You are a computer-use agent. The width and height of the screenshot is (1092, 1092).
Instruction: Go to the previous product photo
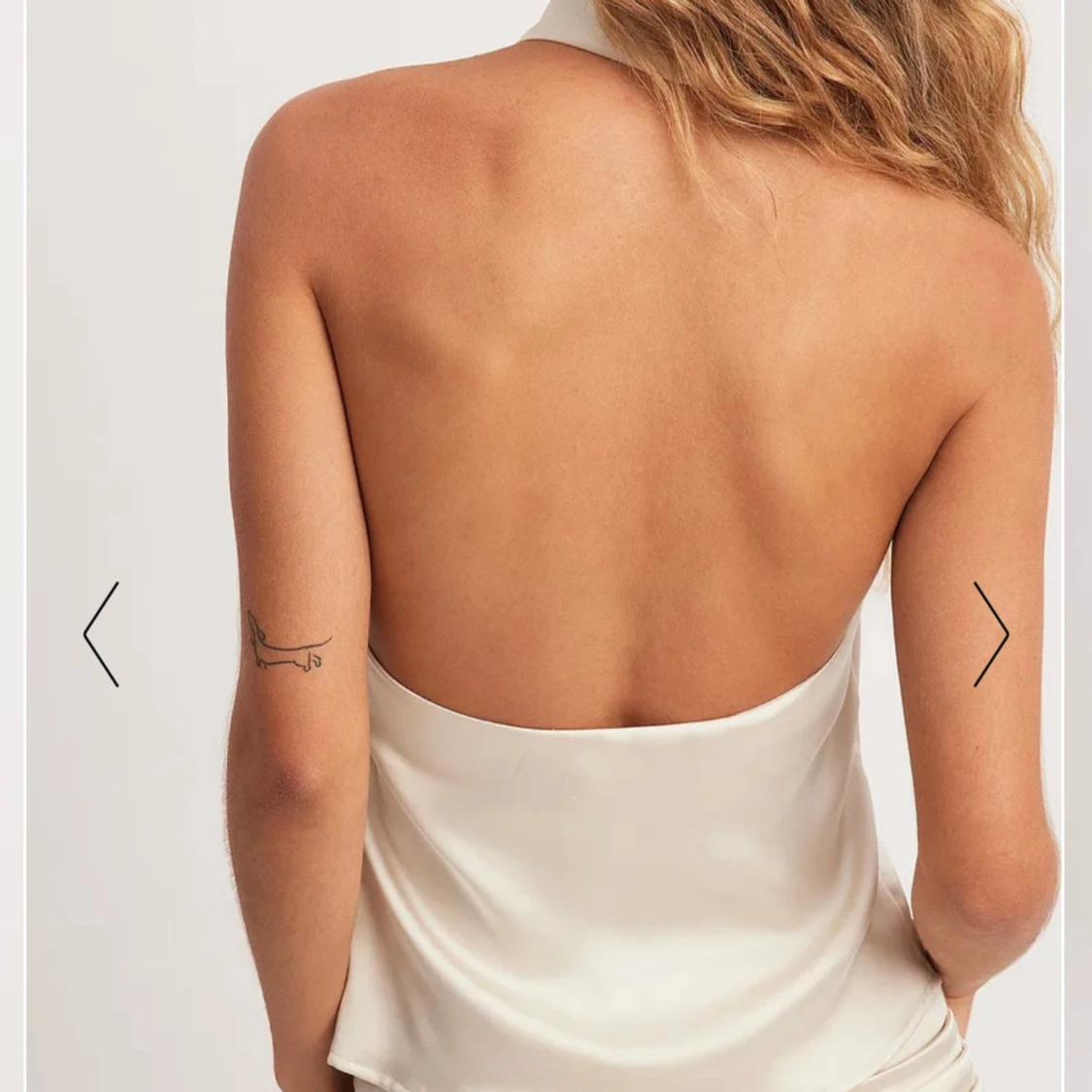101,635
